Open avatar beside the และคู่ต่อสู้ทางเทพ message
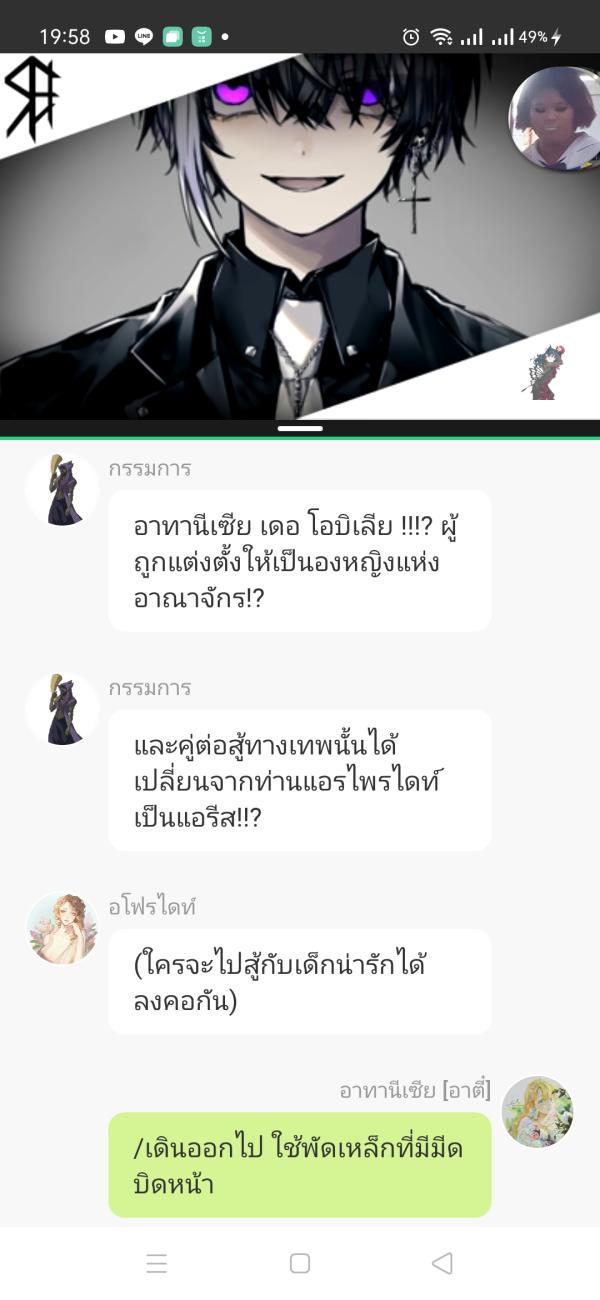The image size is (600, 1300). click(x=63, y=709)
